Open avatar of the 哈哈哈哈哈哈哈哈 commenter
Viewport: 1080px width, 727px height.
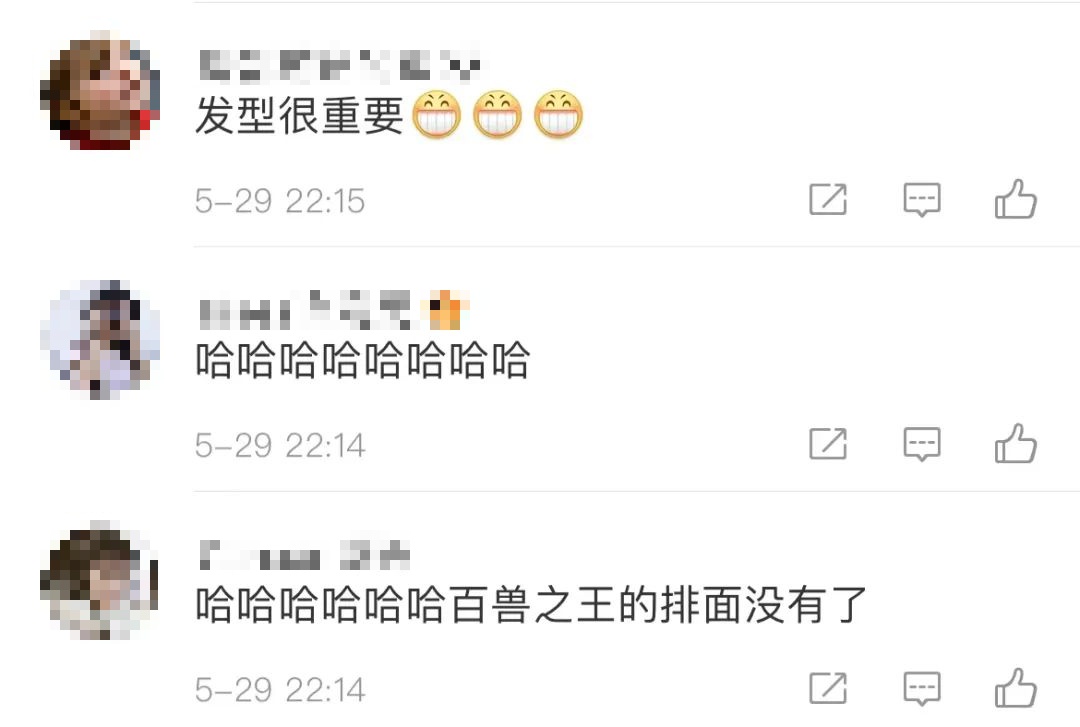tap(100, 340)
